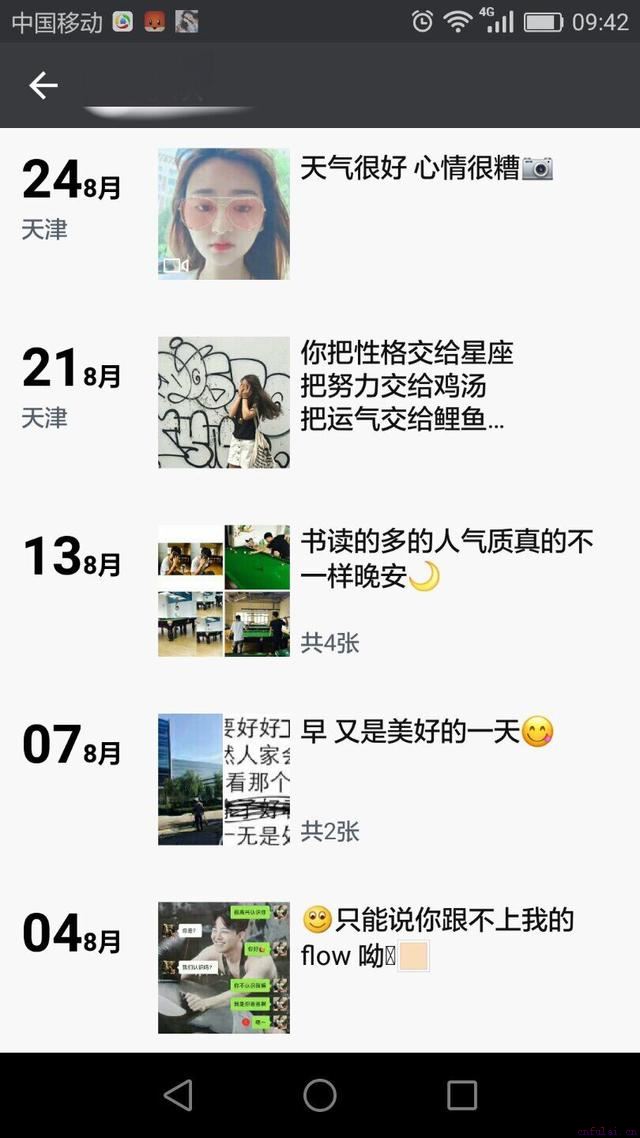Image resolution: width=640 pixels, height=1138 pixels.
Task: Open post 书读的多的人气质真的不一样晚安
Action: coord(446,559)
